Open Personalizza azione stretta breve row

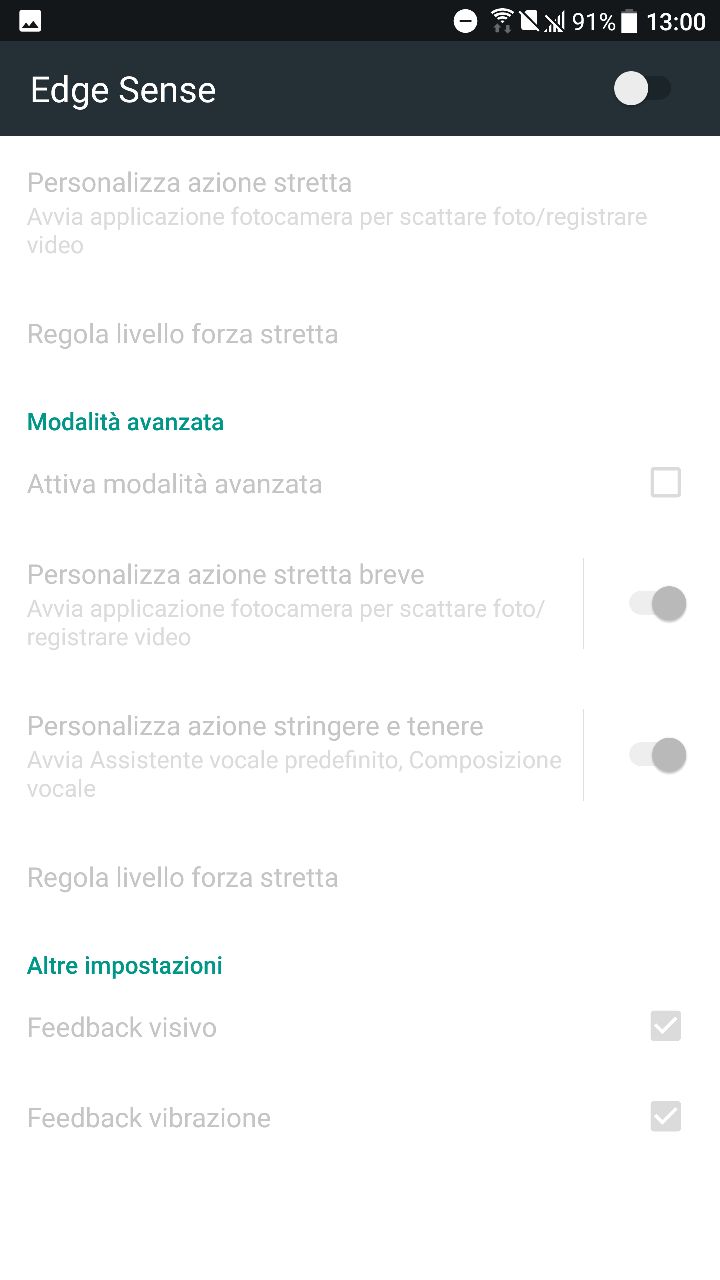coord(291,604)
